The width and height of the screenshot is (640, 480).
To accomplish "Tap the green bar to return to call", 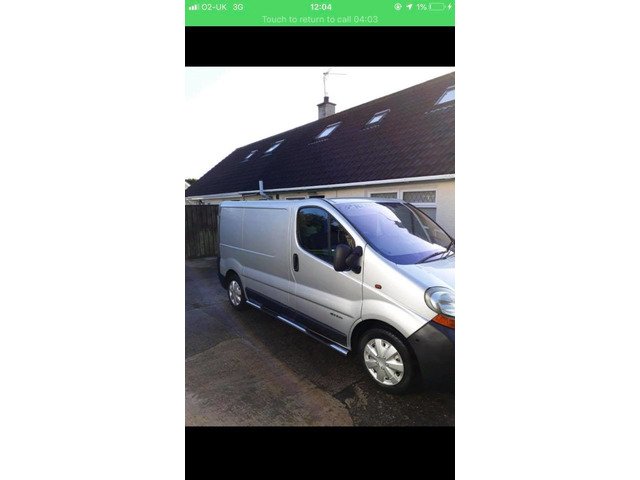I will [320, 19].
